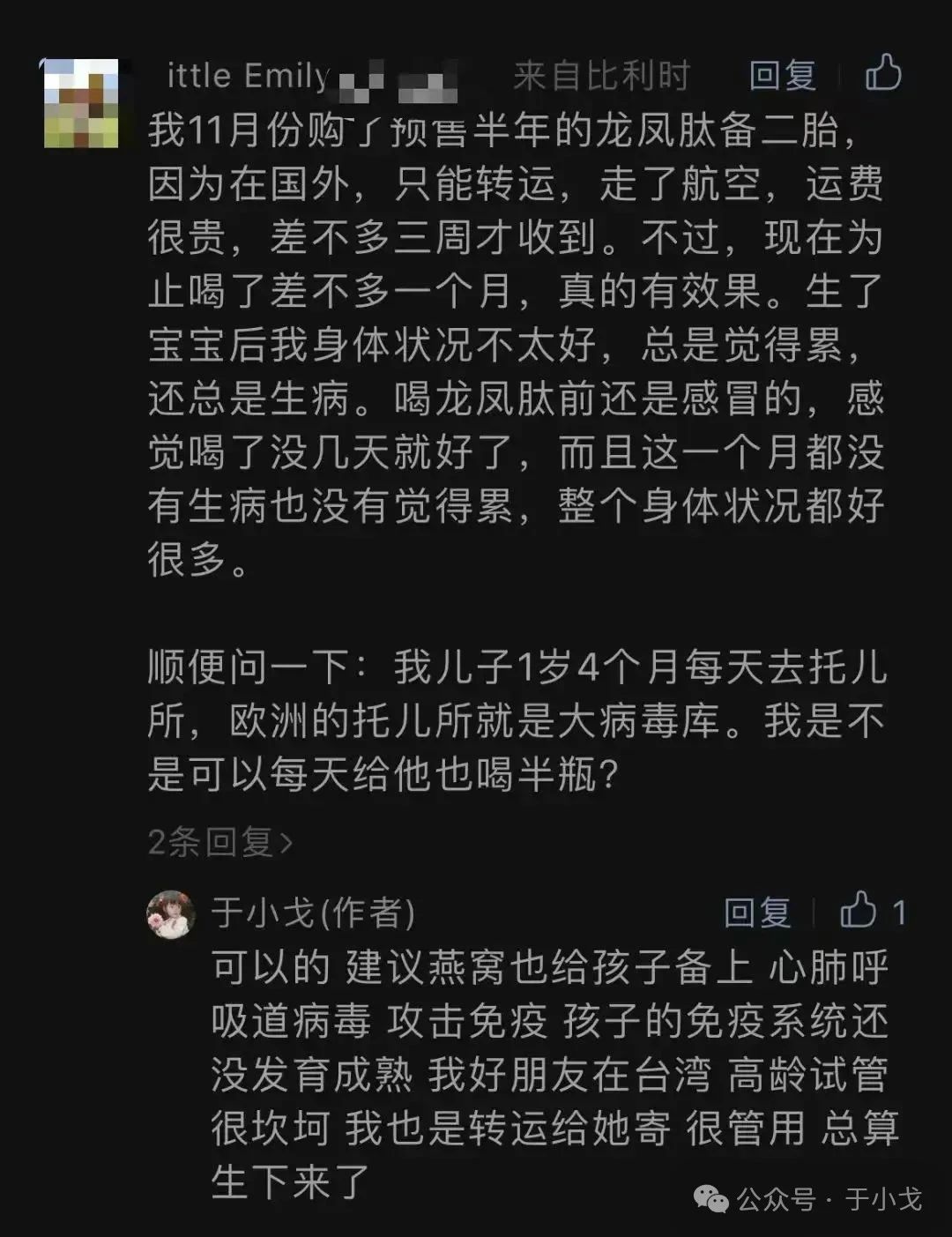The width and height of the screenshot is (952, 1237).
Task: Like 于小戈's reply comment
Action: click(x=859, y=910)
